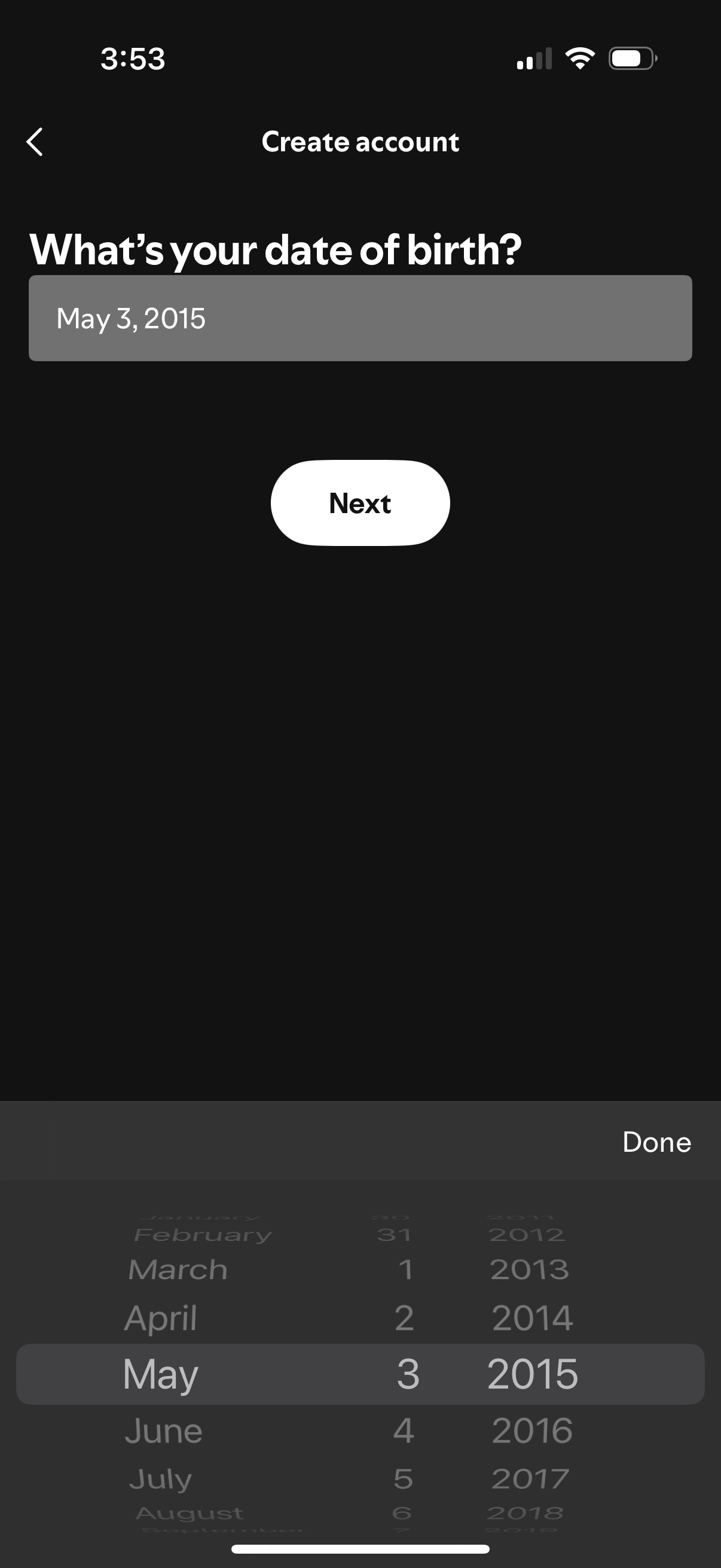Select April in the month wheel
The image size is (721, 1568).
pos(160,1318)
